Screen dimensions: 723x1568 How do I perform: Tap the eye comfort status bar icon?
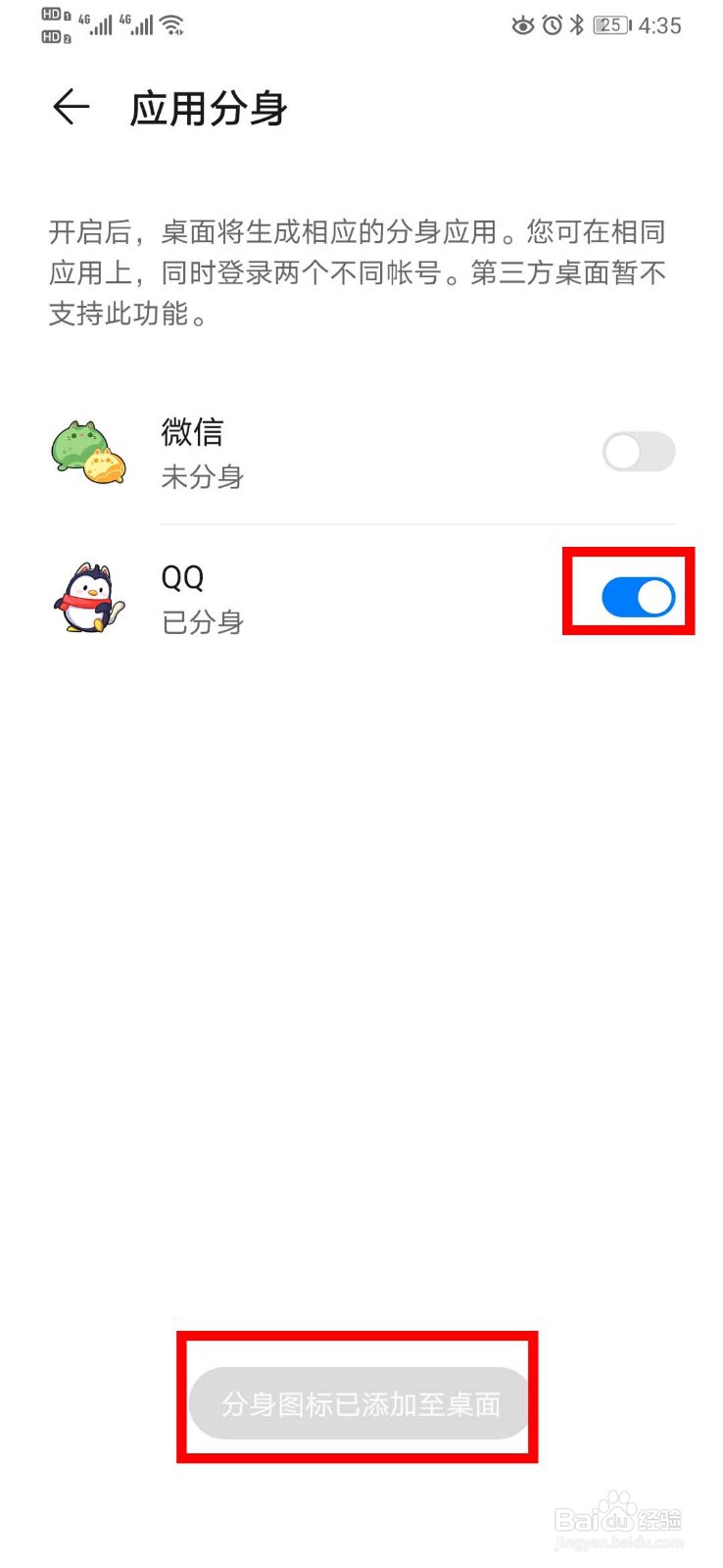pyautogui.click(x=525, y=25)
